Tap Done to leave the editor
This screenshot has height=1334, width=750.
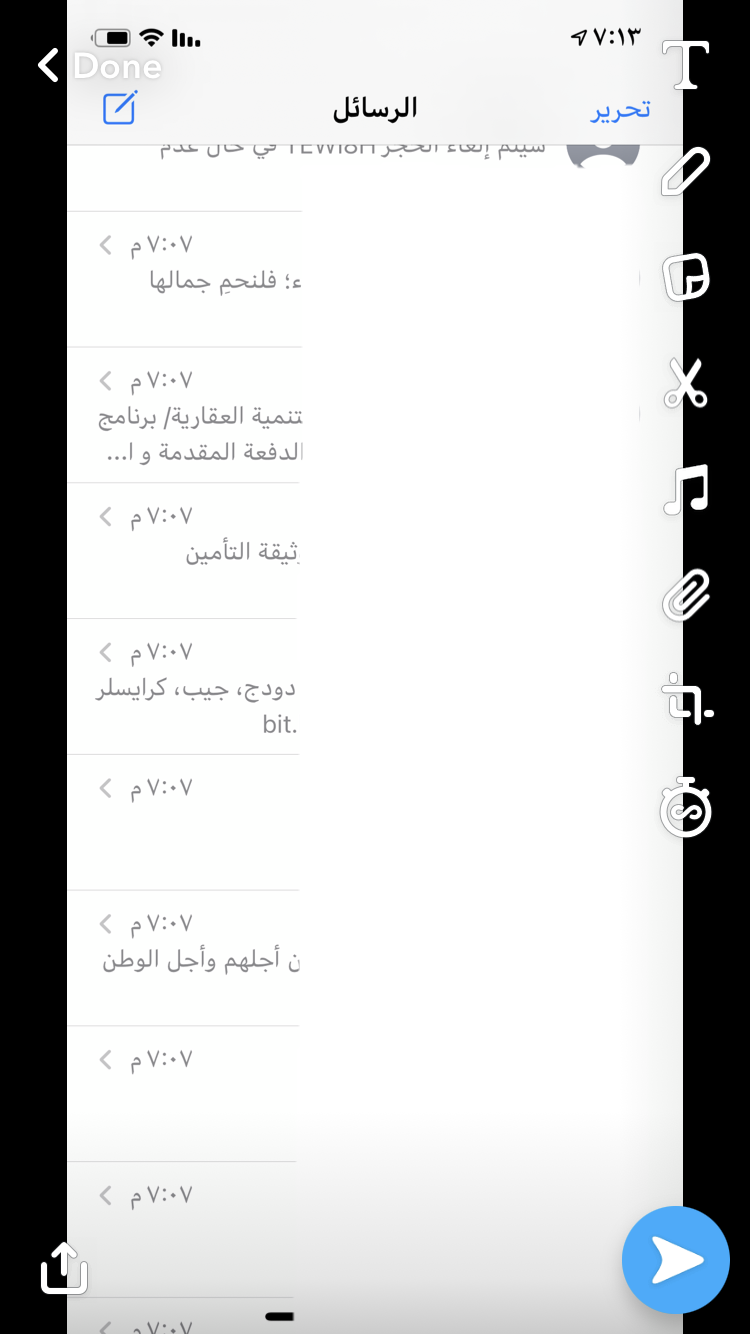(100, 66)
